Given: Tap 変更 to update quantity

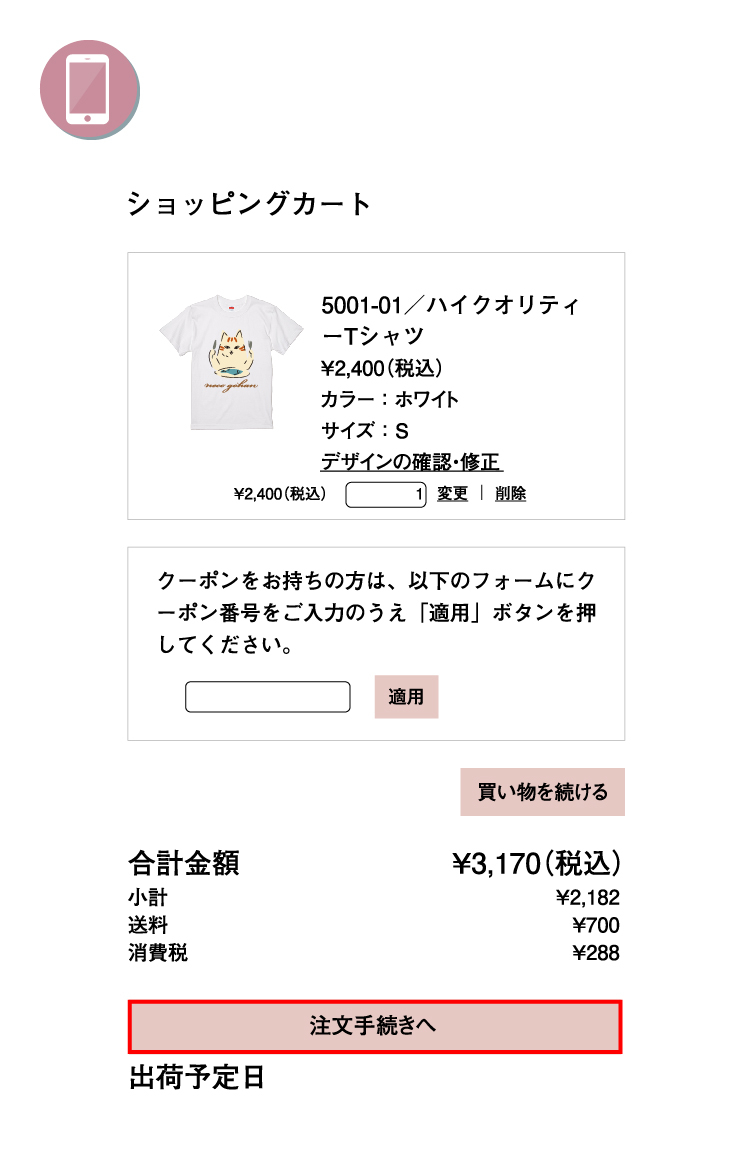Looking at the screenshot, I should (452, 494).
